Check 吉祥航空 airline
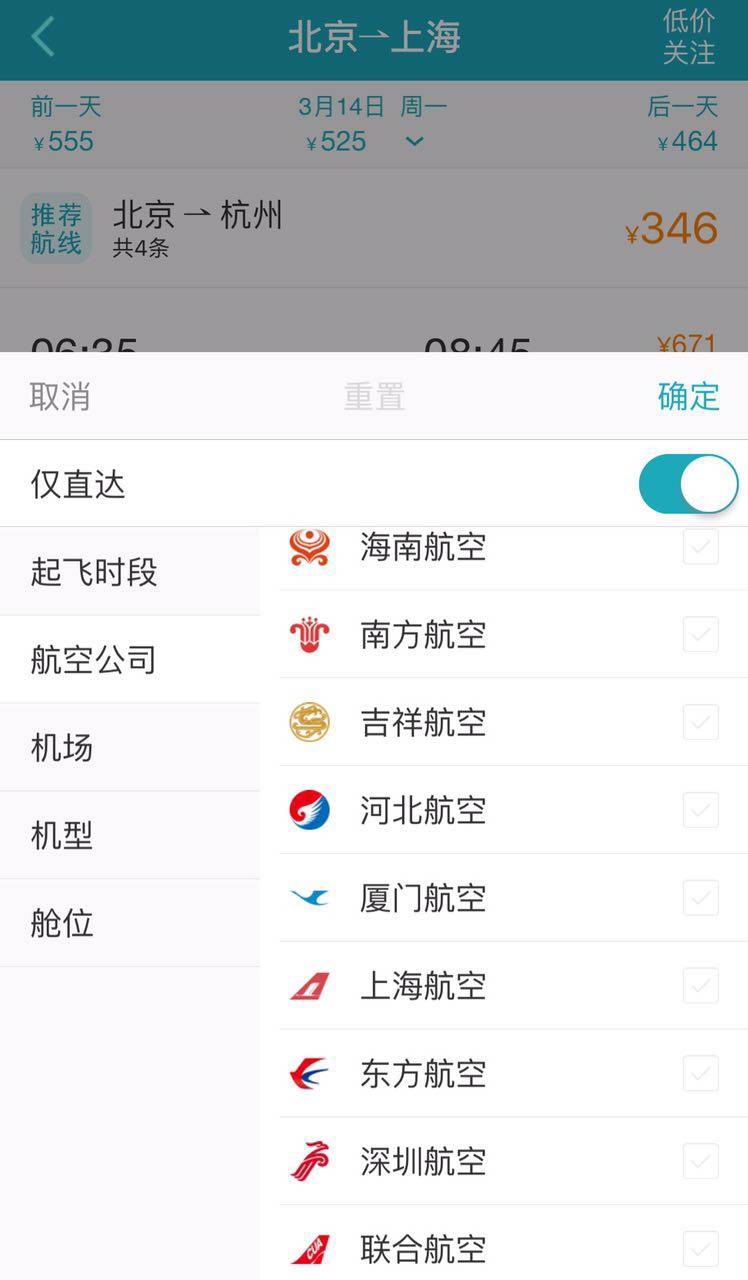Viewport: 748px width, 1280px height. [700, 722]
